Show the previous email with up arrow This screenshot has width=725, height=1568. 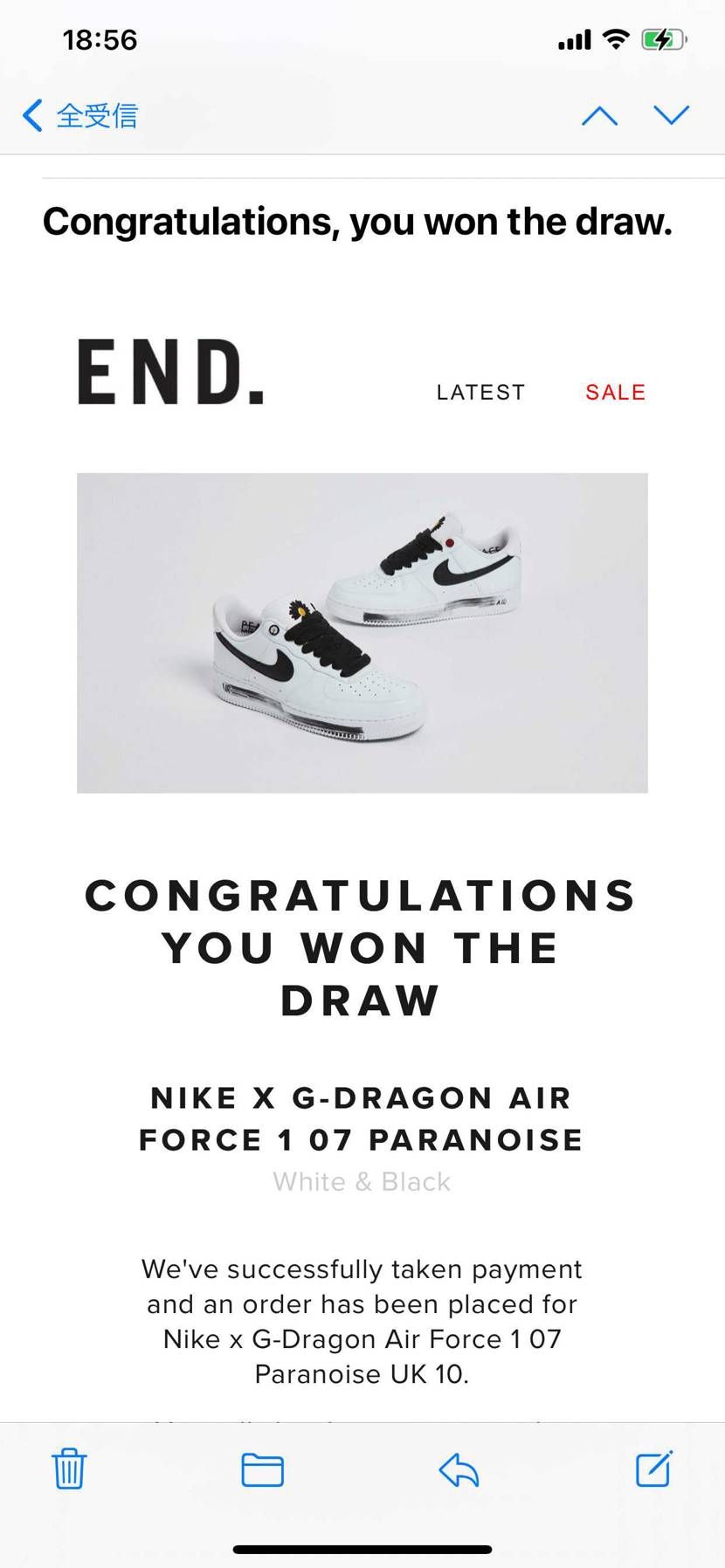point(599,115)
